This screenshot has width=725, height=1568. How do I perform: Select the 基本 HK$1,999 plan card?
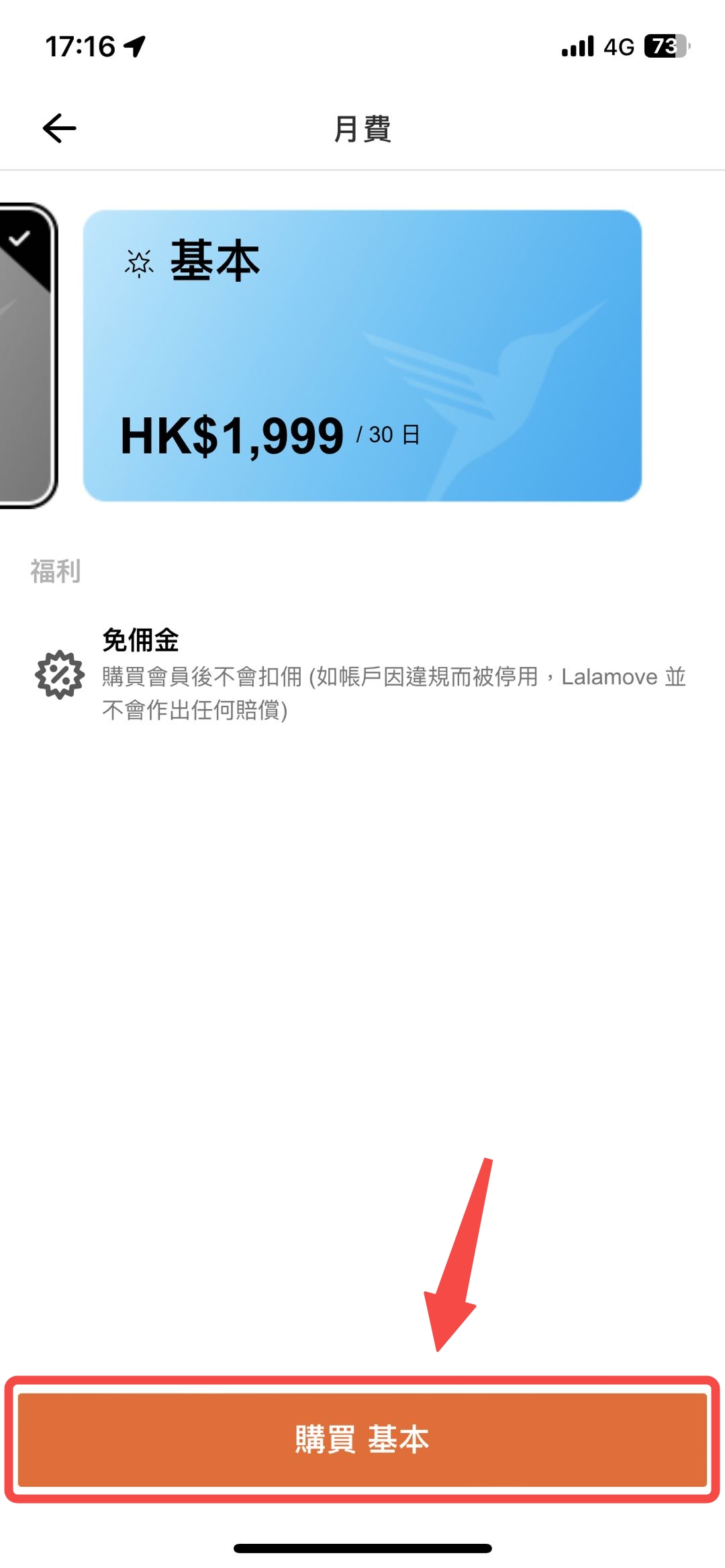click(x=362, y=356)
